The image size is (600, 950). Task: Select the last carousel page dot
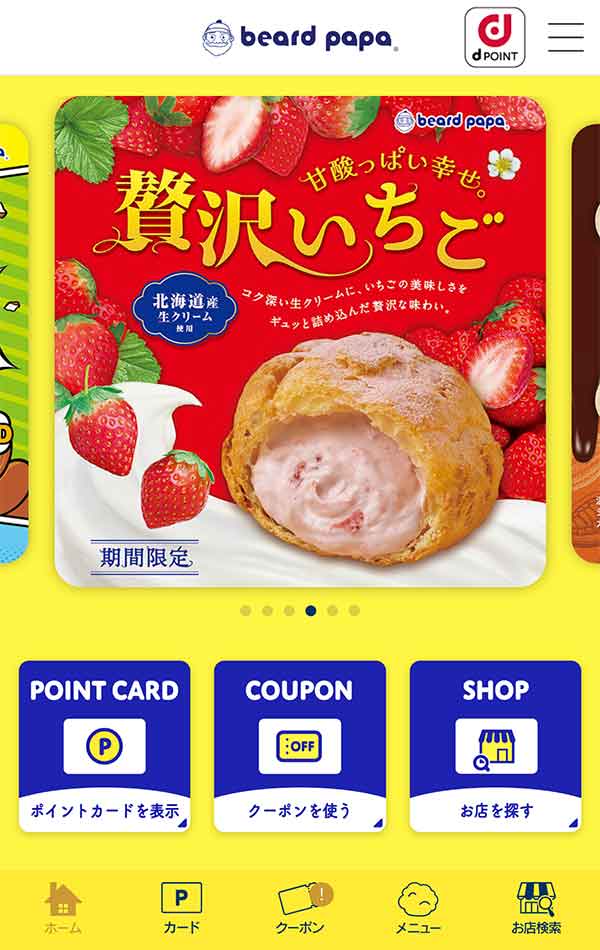point(354,610)
